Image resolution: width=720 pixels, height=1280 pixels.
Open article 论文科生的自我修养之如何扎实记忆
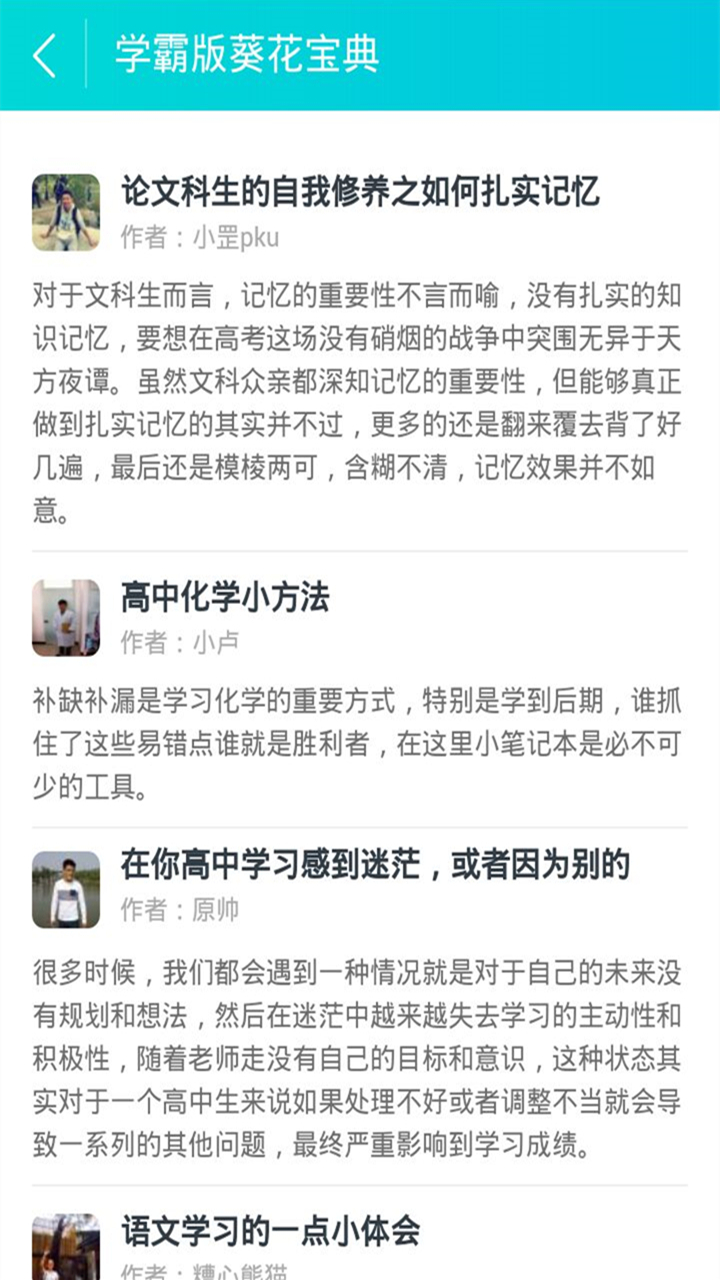pos(360,190)
